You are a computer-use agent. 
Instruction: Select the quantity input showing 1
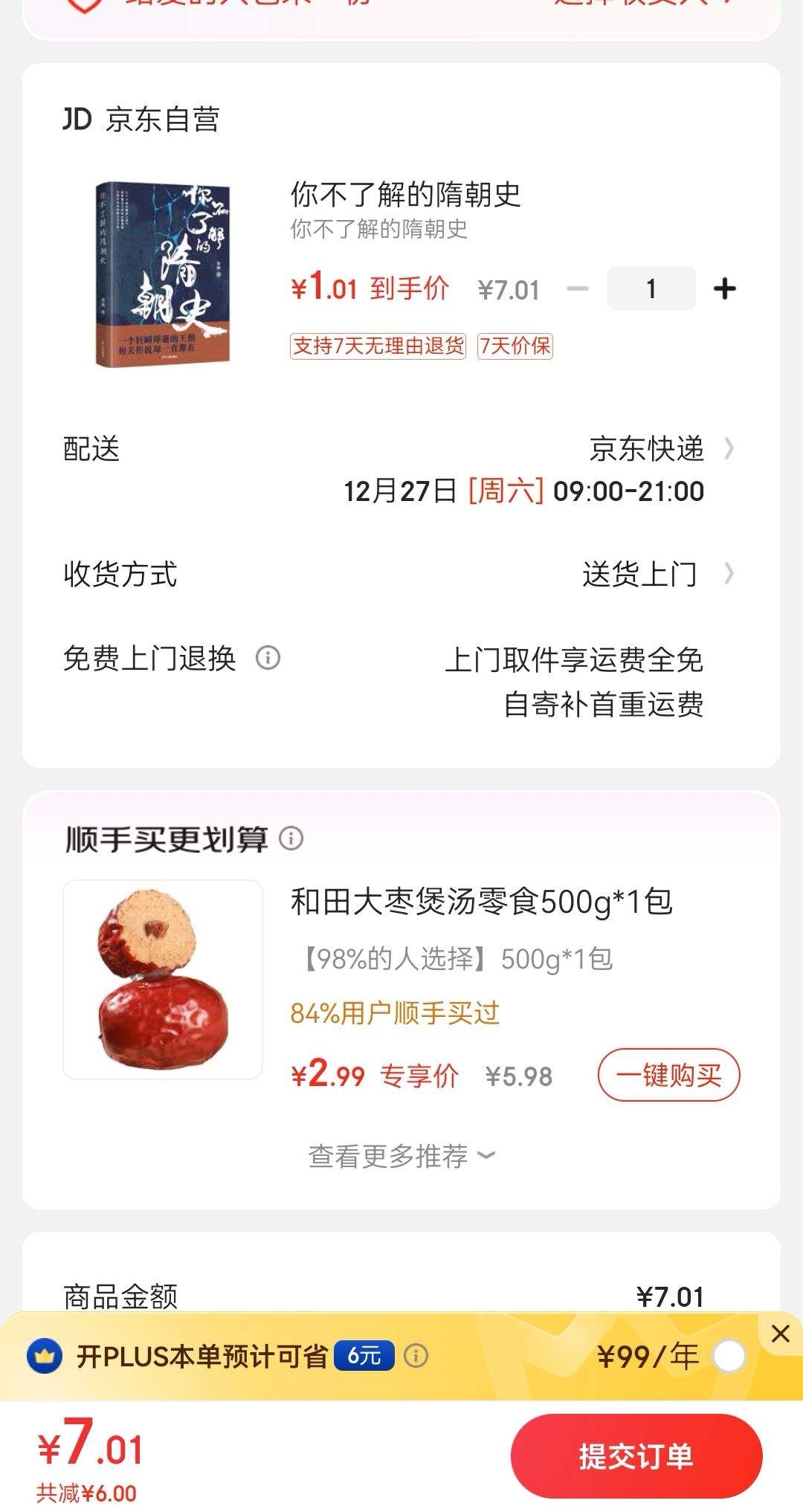point(651,289)
